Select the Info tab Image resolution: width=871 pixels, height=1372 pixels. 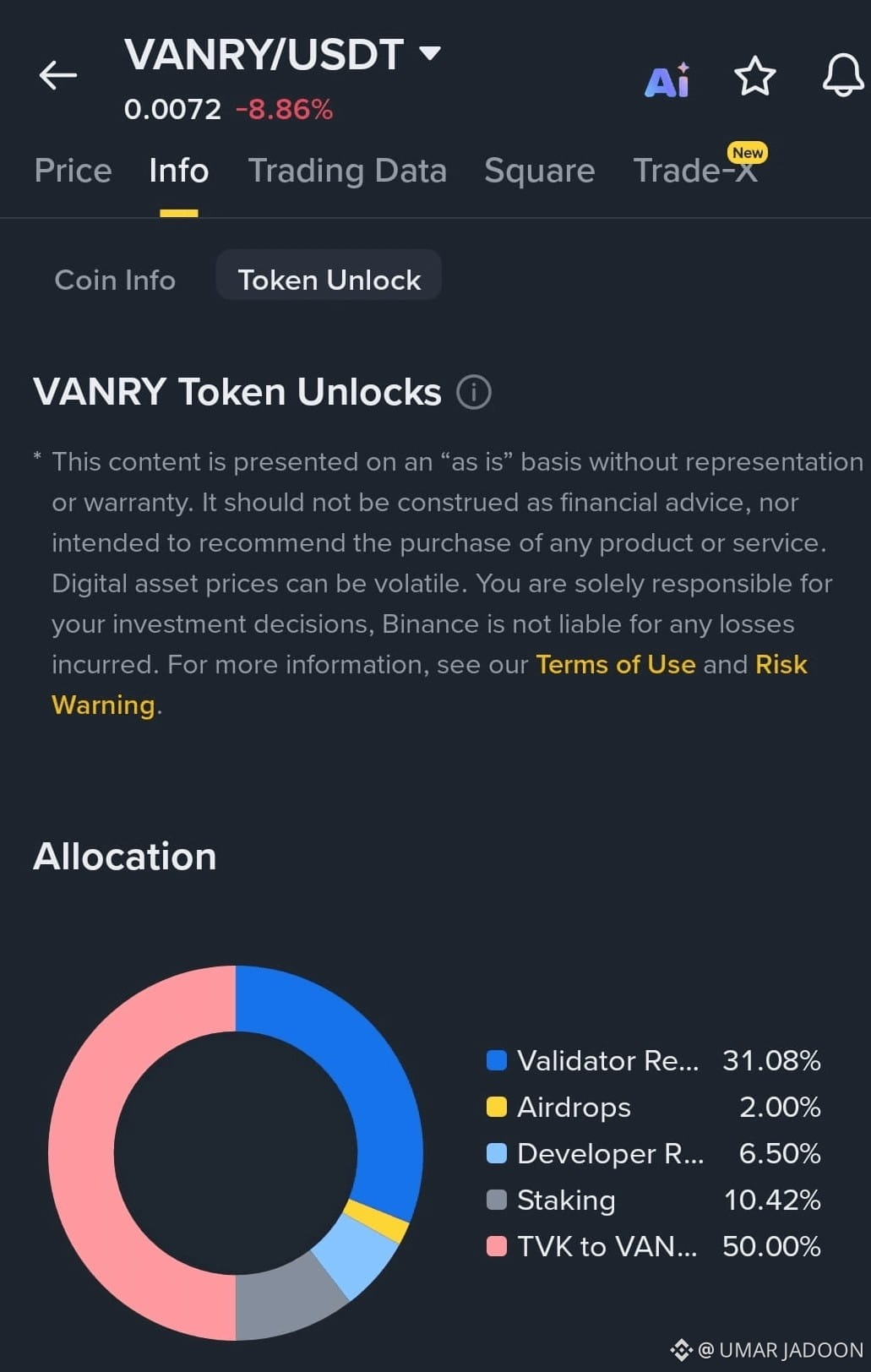coord(178,171)
